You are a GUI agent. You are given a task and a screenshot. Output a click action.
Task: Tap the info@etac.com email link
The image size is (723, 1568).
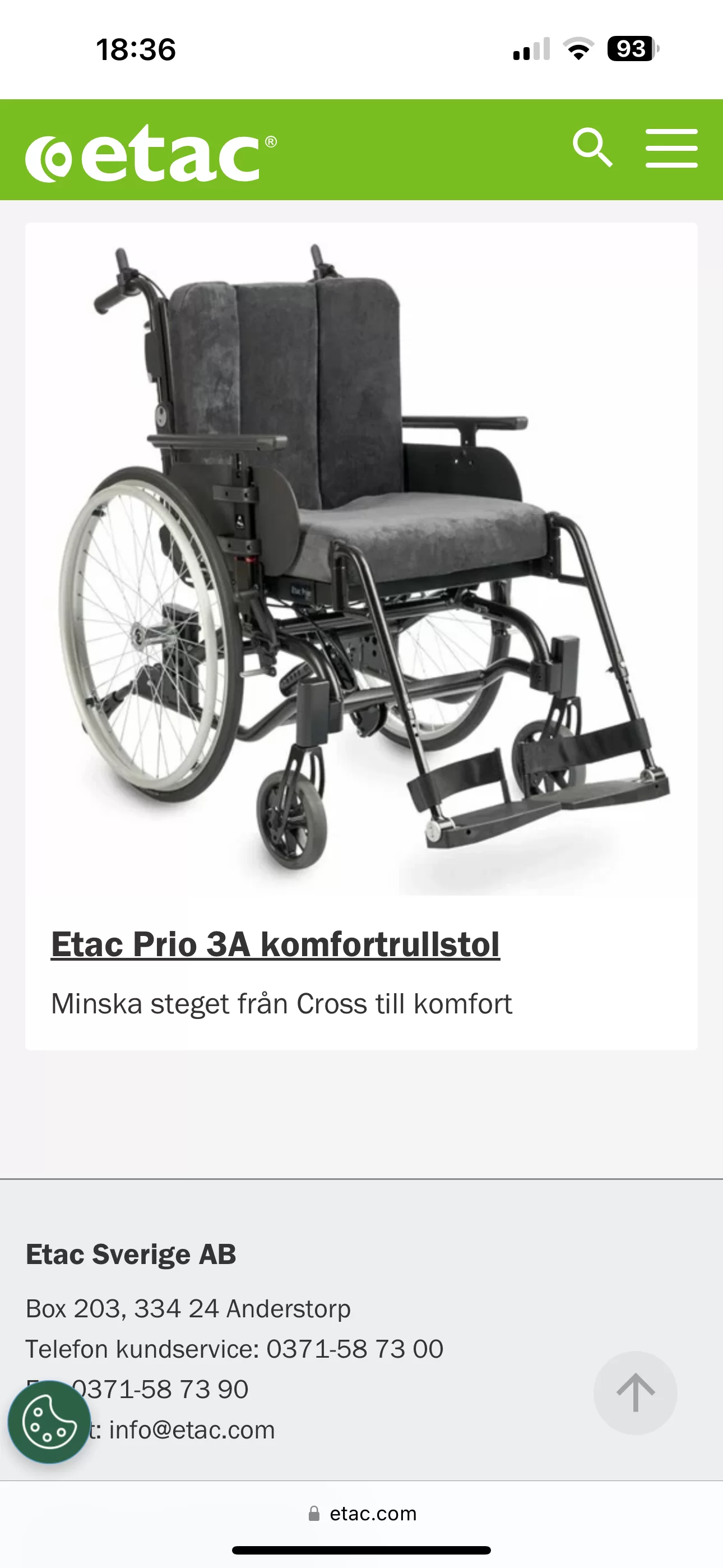point(192,1430)
